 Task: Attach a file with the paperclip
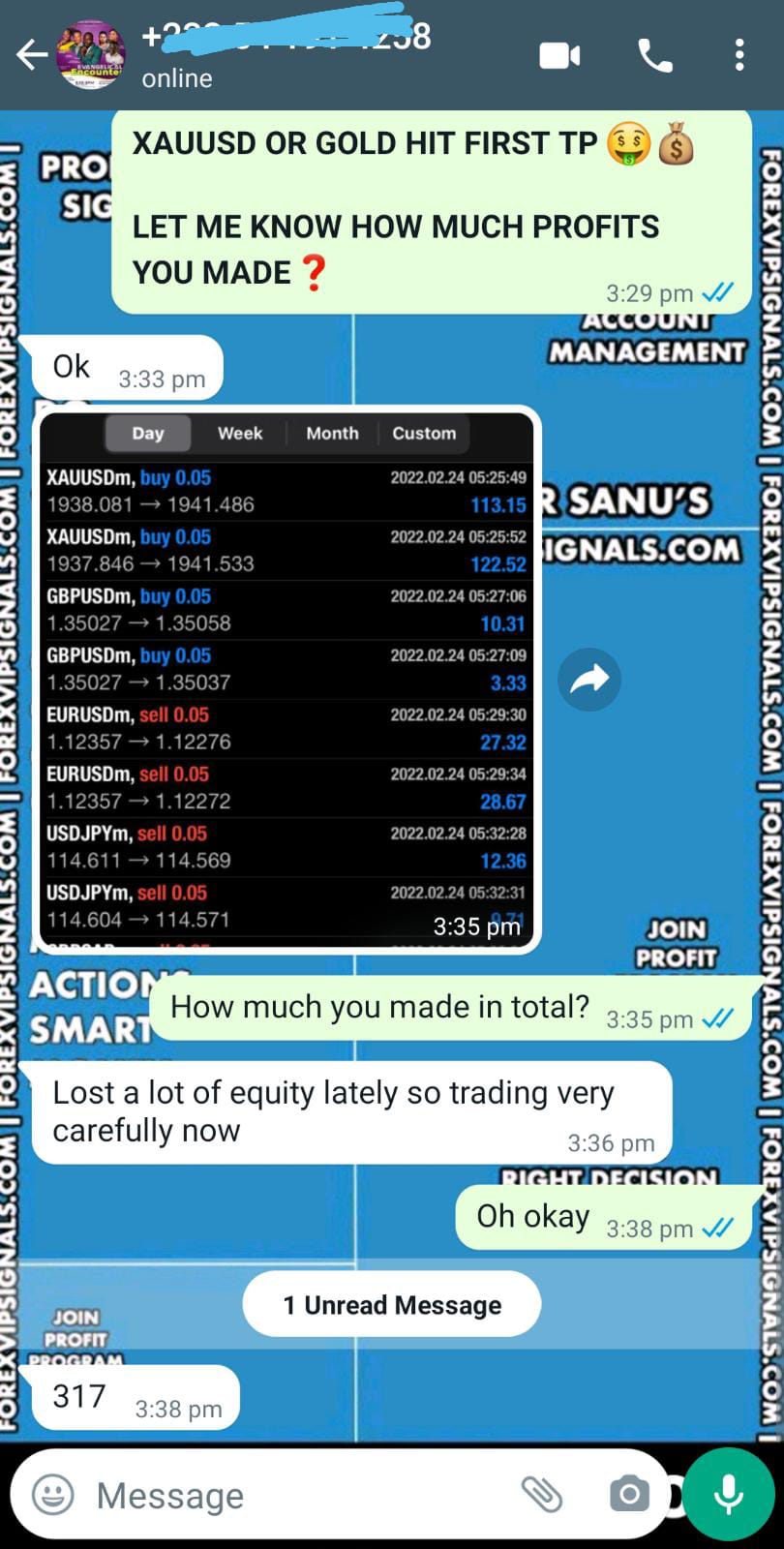tap(542, 1495)
